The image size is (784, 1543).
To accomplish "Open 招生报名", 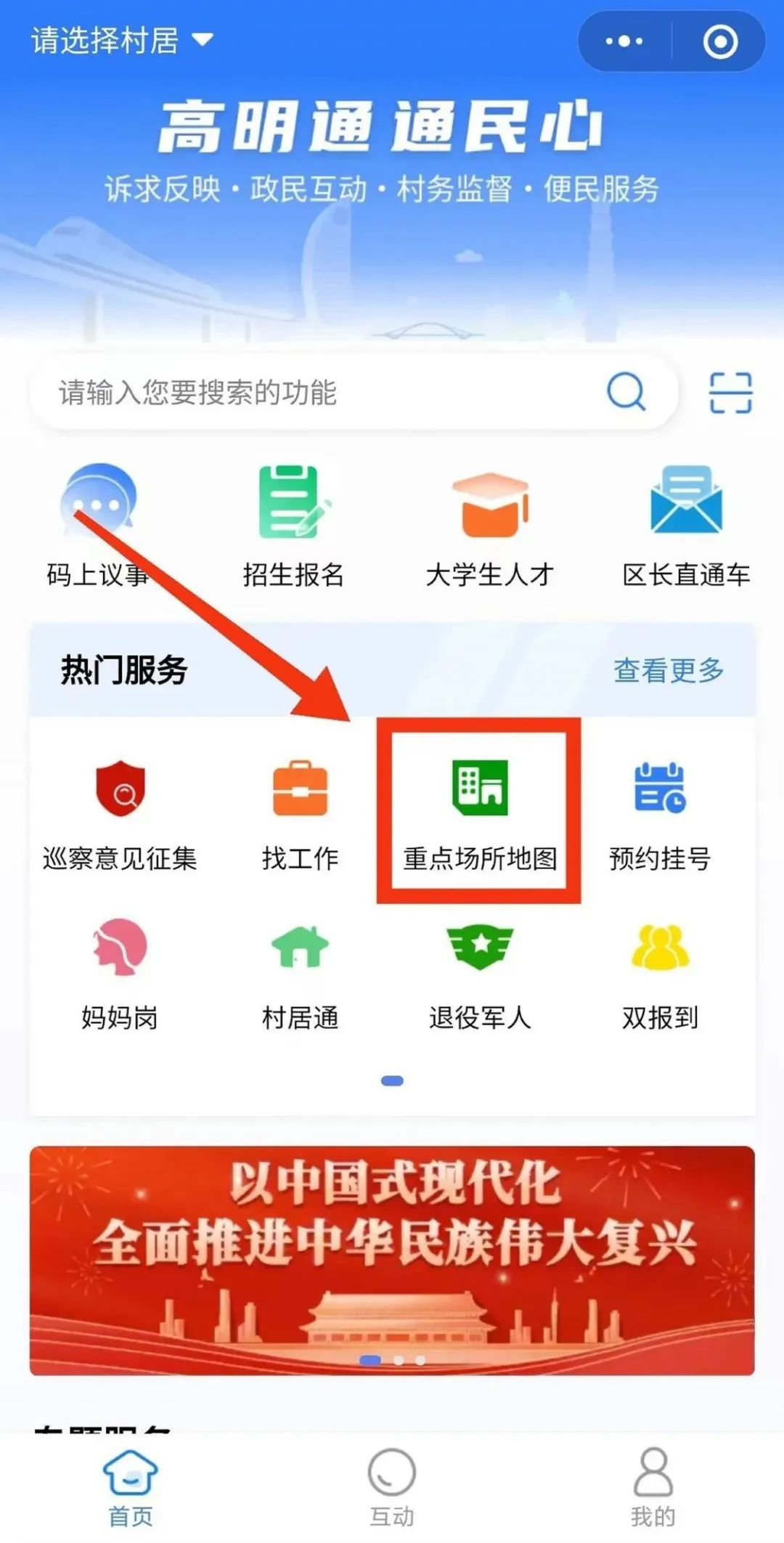I will pyautogui.click(x=293, y=526).
